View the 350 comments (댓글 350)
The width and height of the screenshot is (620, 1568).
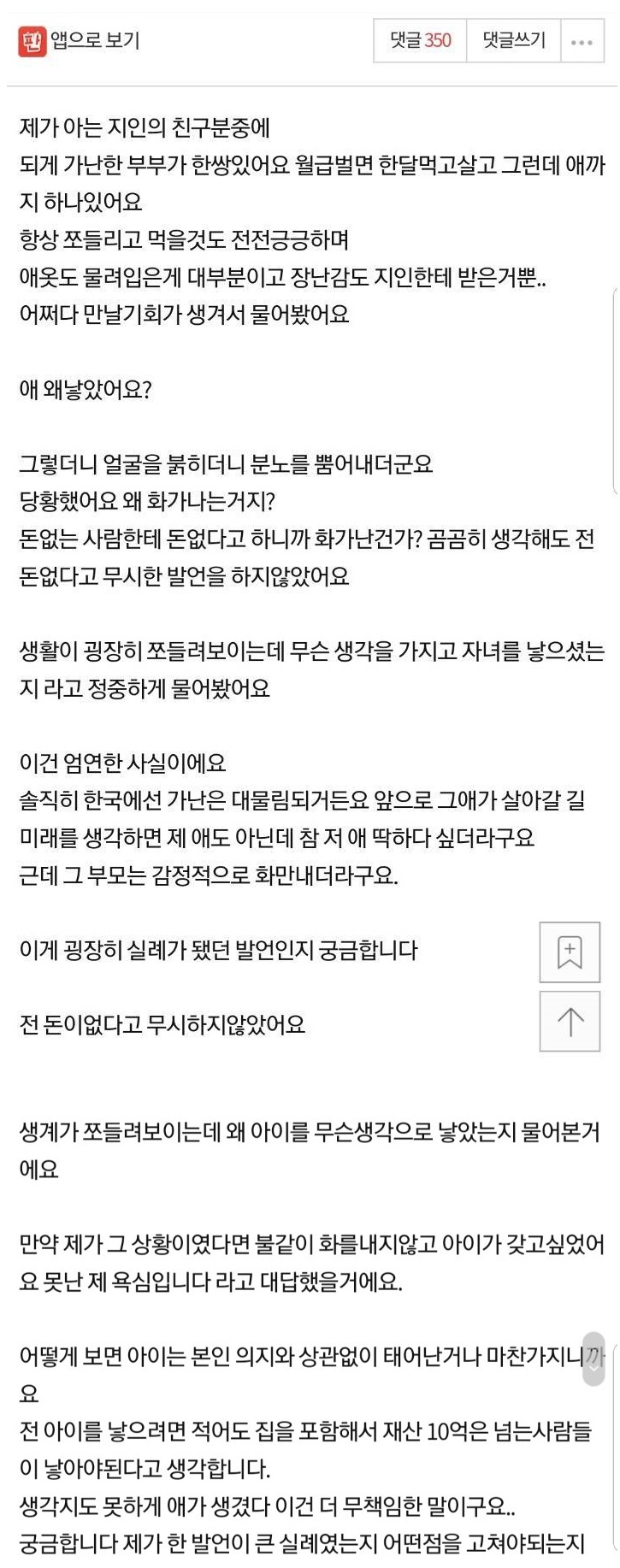(420, 40)
